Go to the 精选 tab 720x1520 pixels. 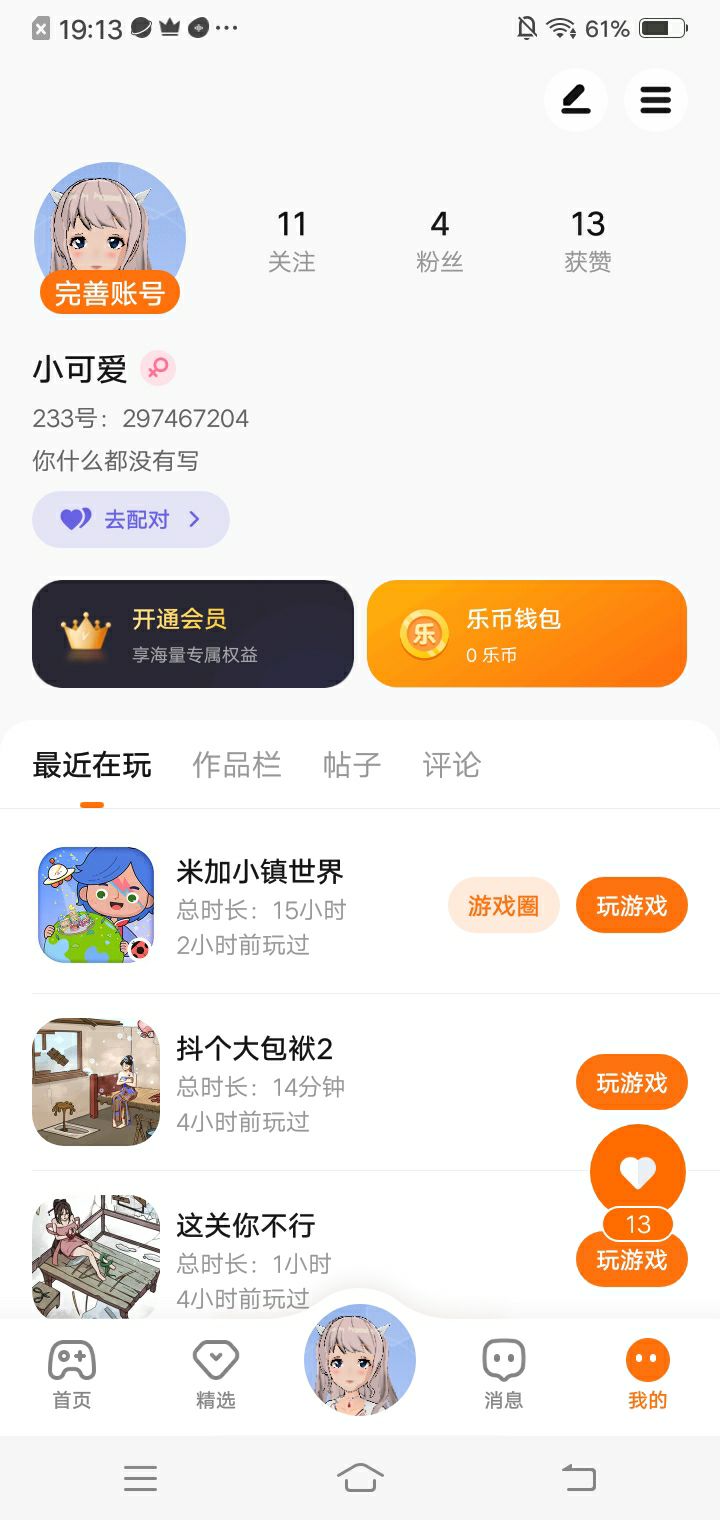coord(216,1375)
